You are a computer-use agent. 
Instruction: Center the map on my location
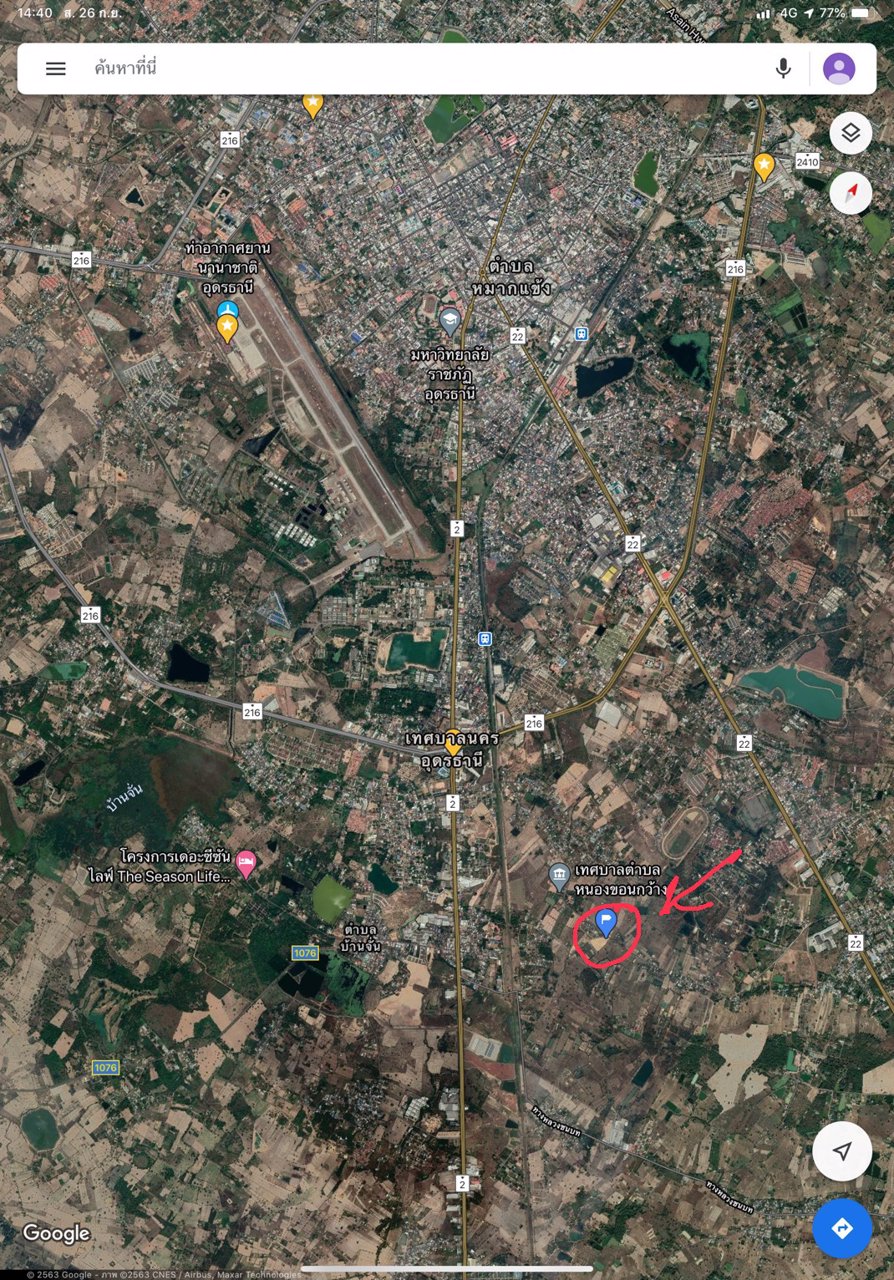(842, 1152)
